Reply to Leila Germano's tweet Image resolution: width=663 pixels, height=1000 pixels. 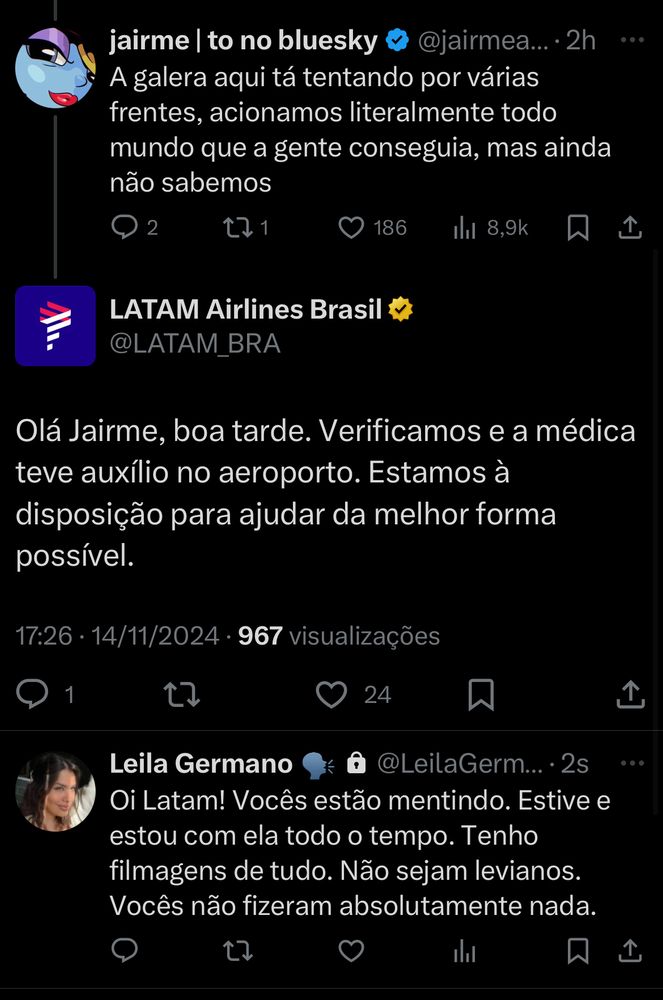click(124, 949)
